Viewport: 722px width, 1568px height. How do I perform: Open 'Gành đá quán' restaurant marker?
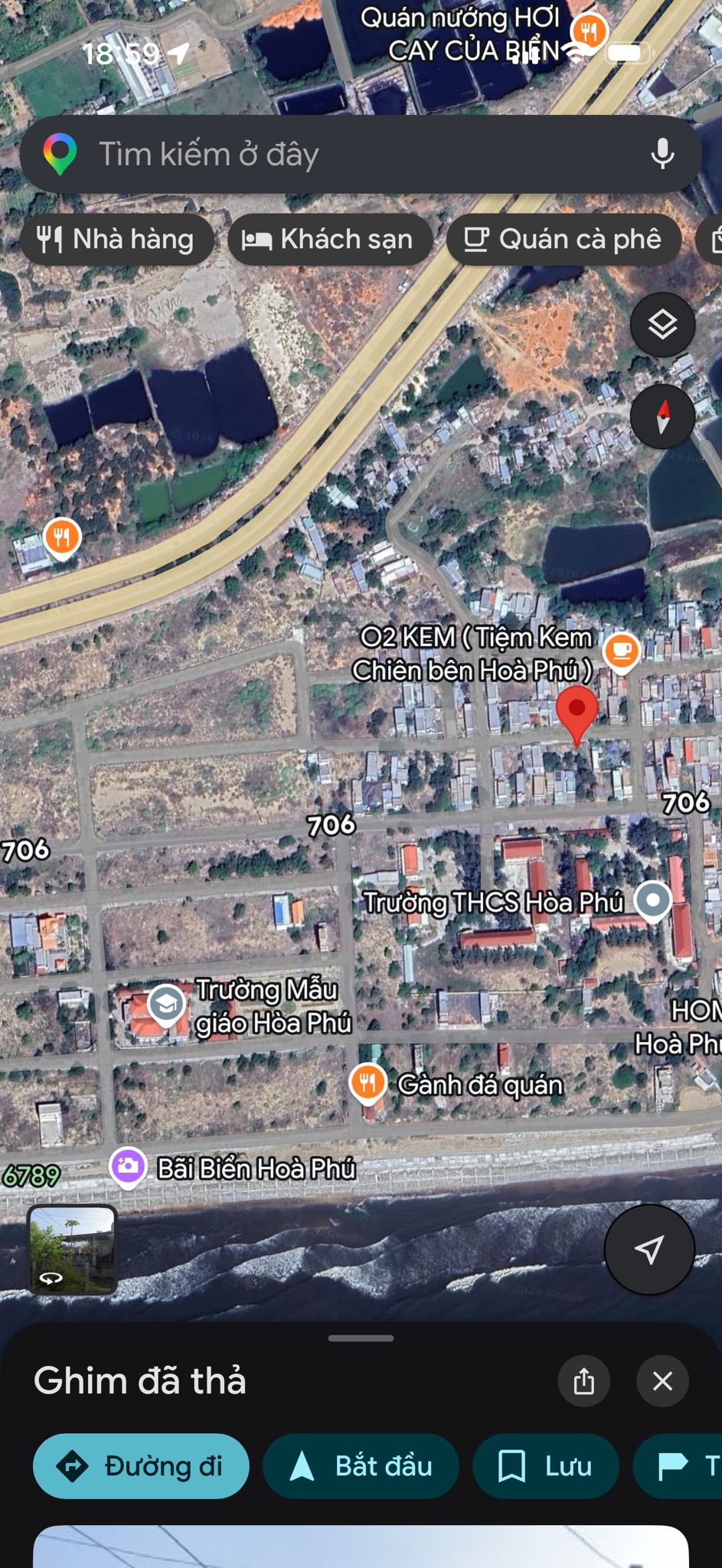(368, 1083)
